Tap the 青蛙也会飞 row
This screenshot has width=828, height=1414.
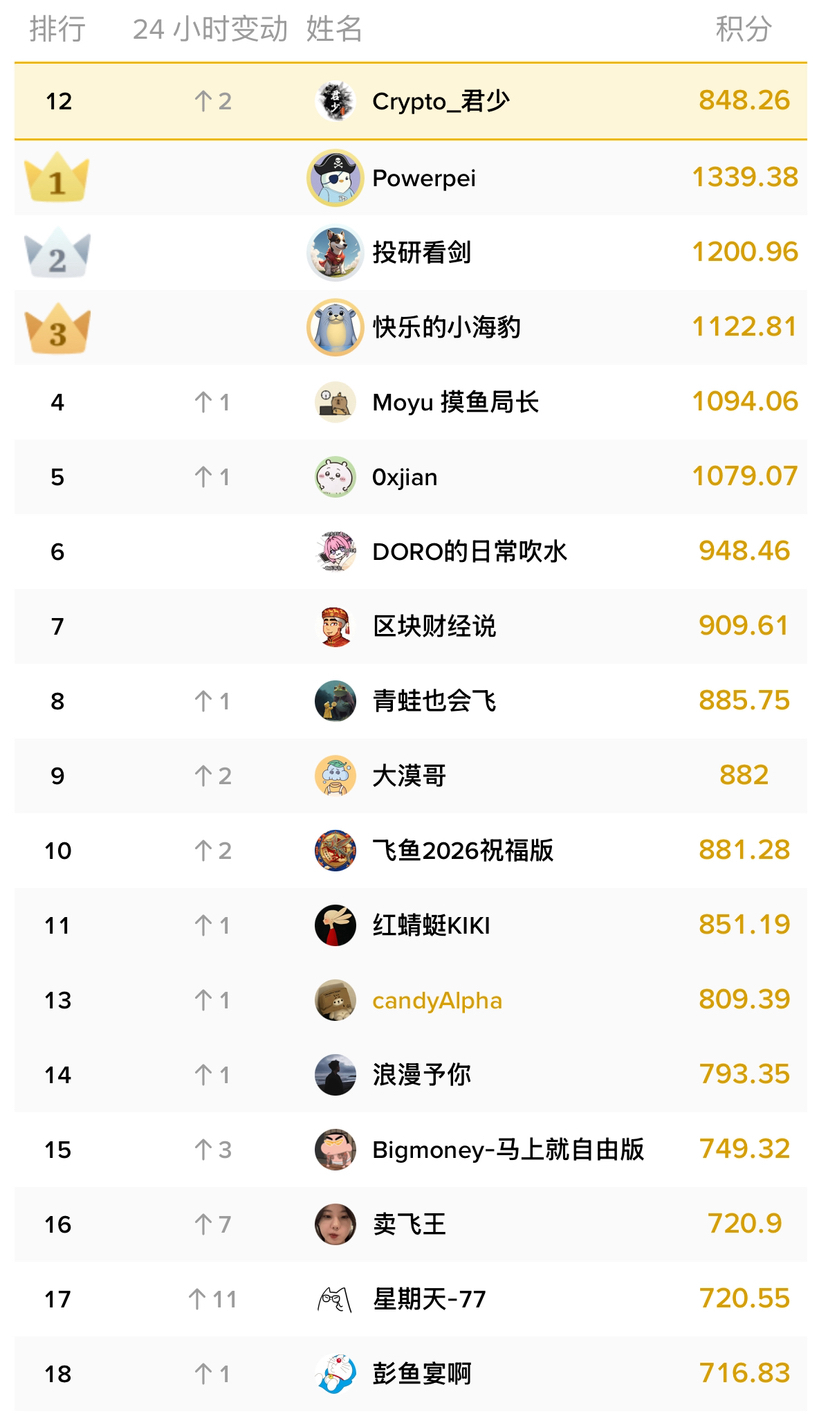tap(433, 701)
